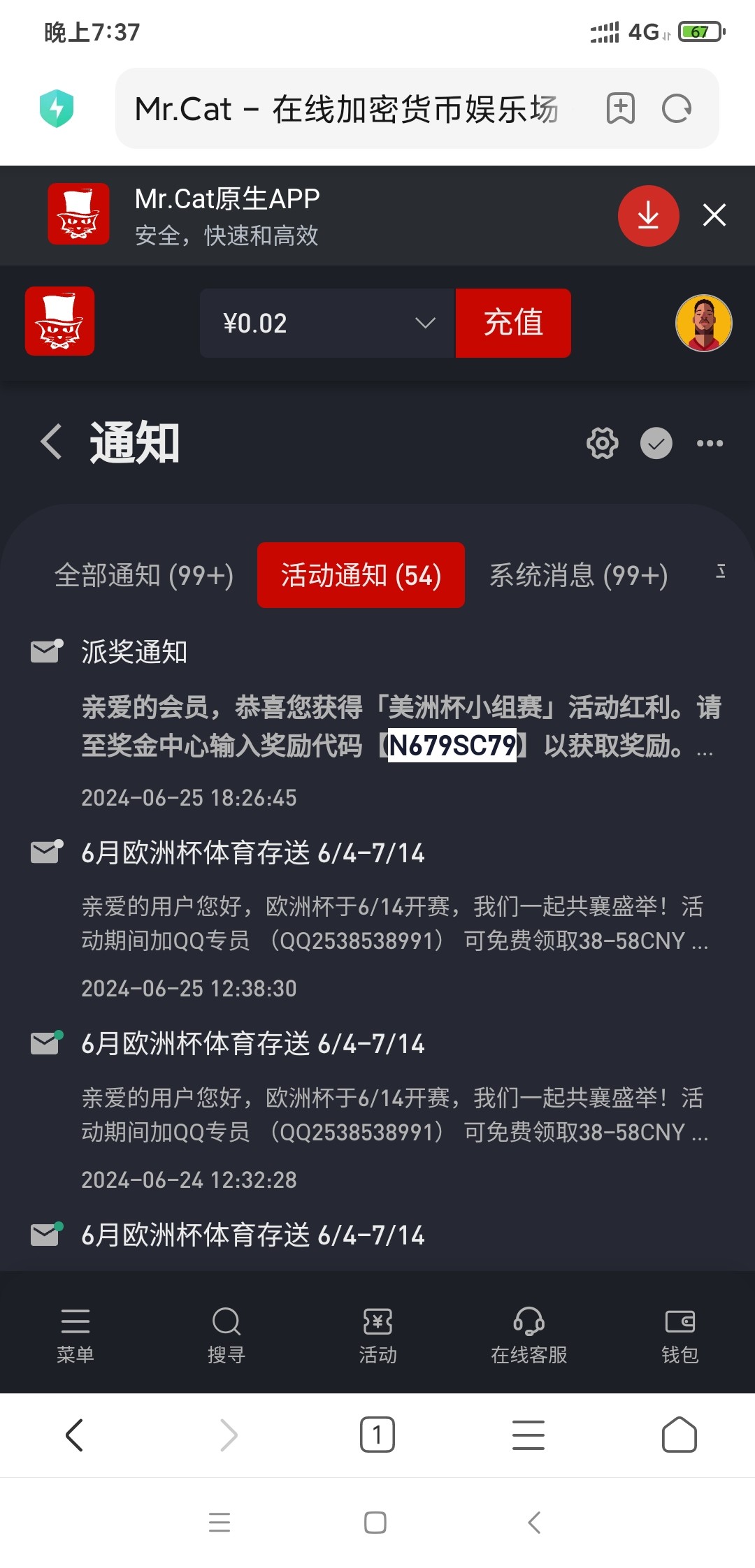755x1568 pixels.
Task: Tap the red 充值 button
Action: pyautogui.click(x=513, y=323)
